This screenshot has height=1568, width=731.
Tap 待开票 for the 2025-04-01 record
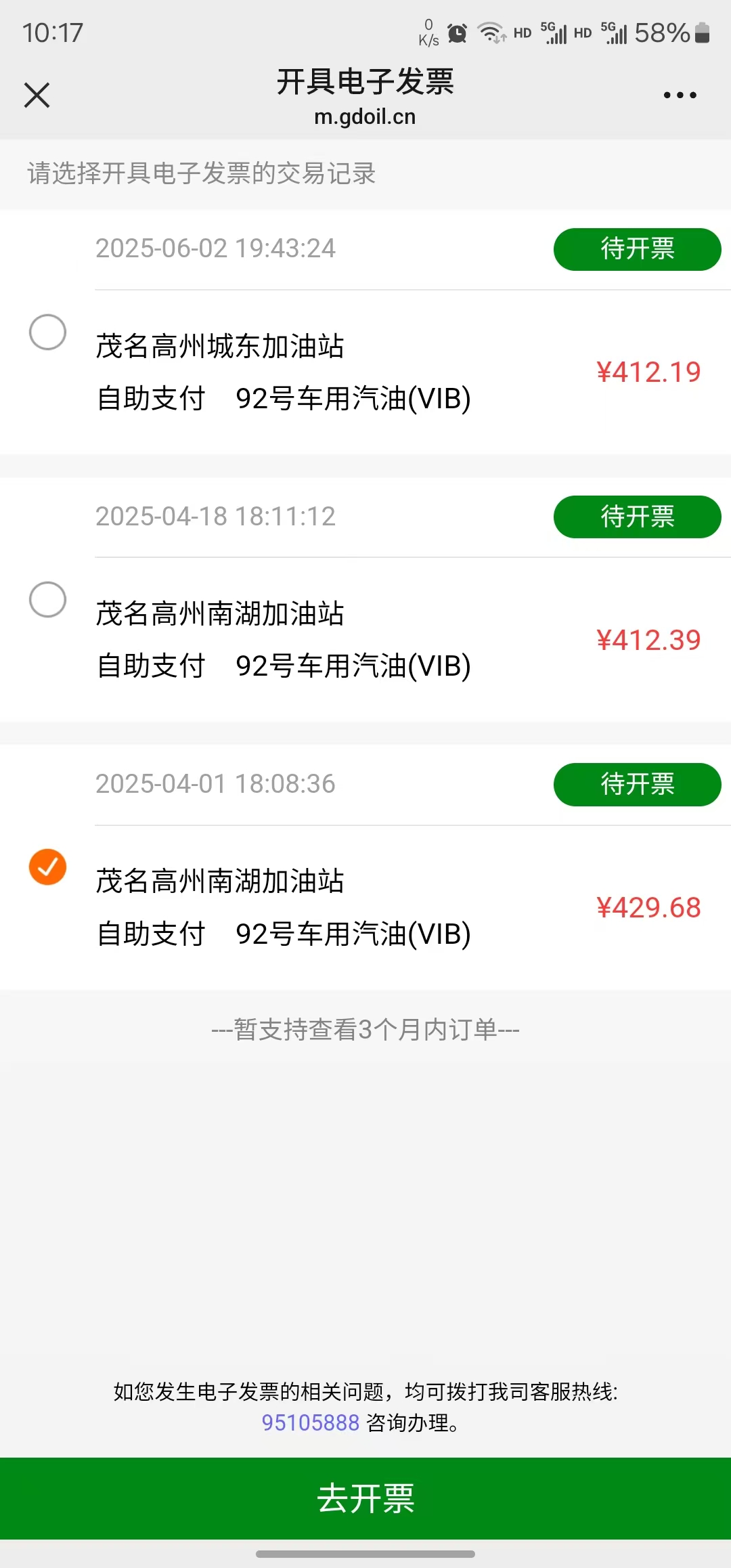pos(637,784)
